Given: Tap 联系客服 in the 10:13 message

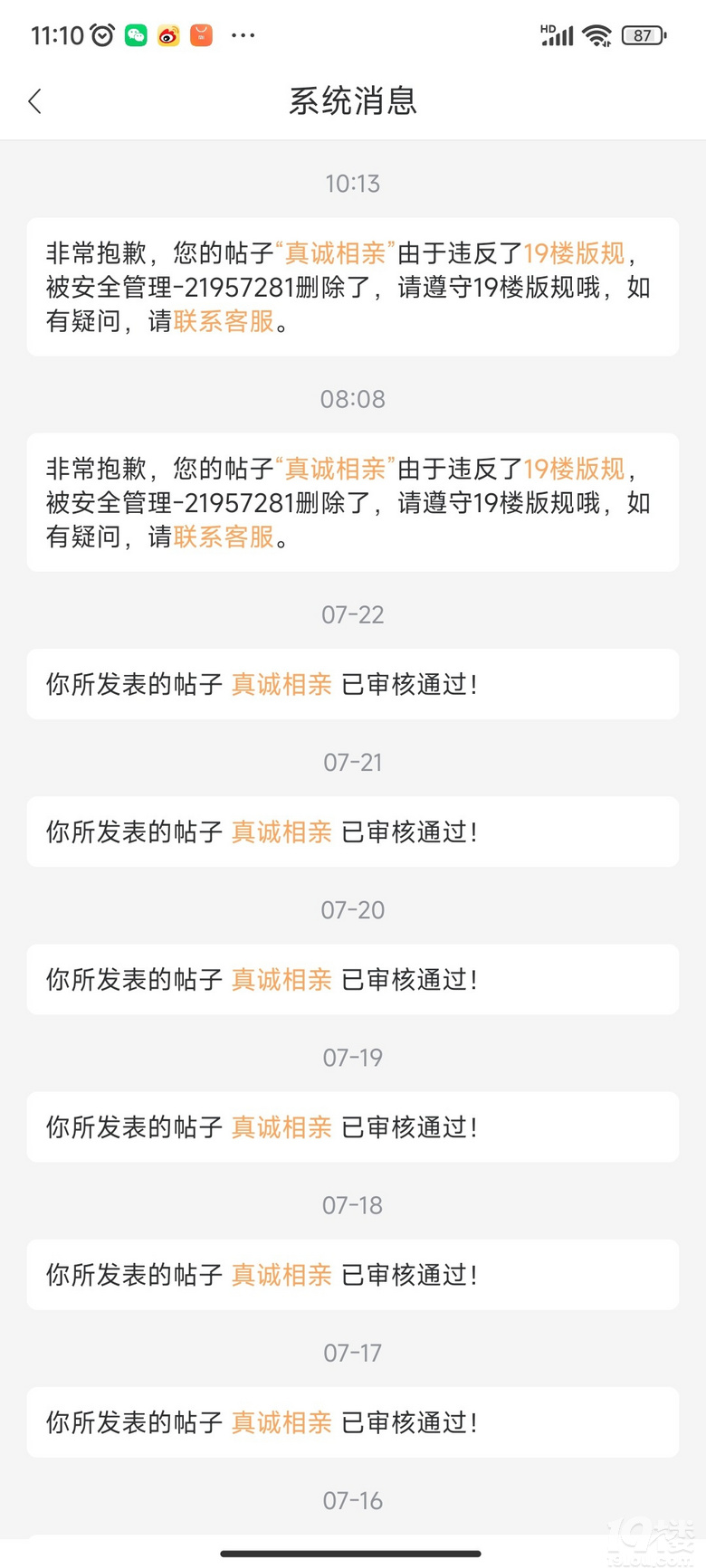Looking at the screenshot, I should click(224, 321).
